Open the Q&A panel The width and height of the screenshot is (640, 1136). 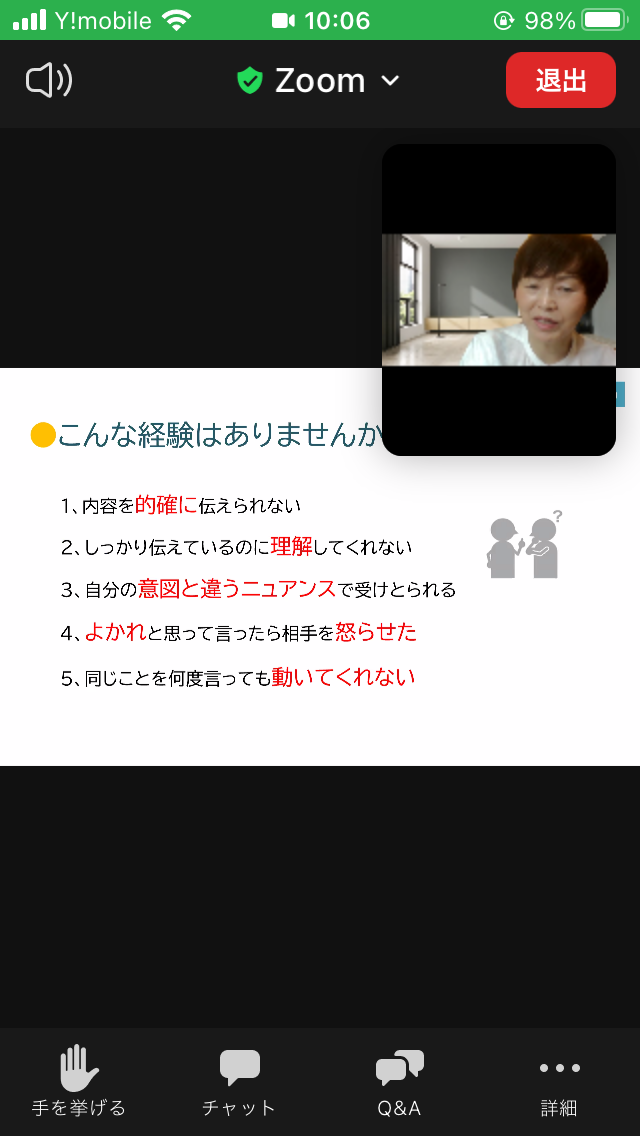tap(399, 1080)
